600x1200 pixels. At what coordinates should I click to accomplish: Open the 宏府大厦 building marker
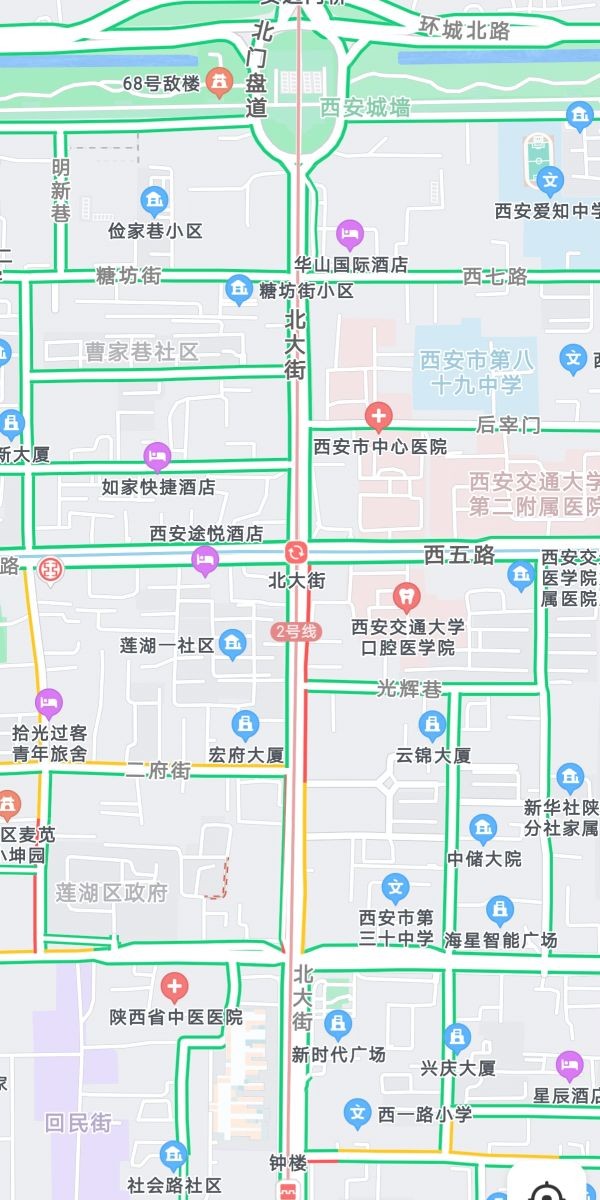pyautogui.click(x=245, y=725)
